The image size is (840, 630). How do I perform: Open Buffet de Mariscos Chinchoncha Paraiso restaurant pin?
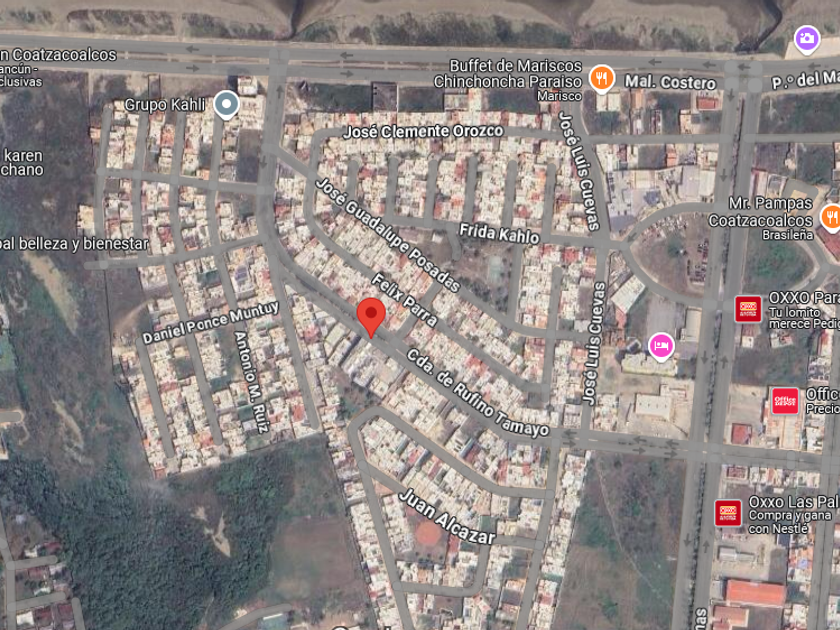pyautogui.click(x=602, y=80)
